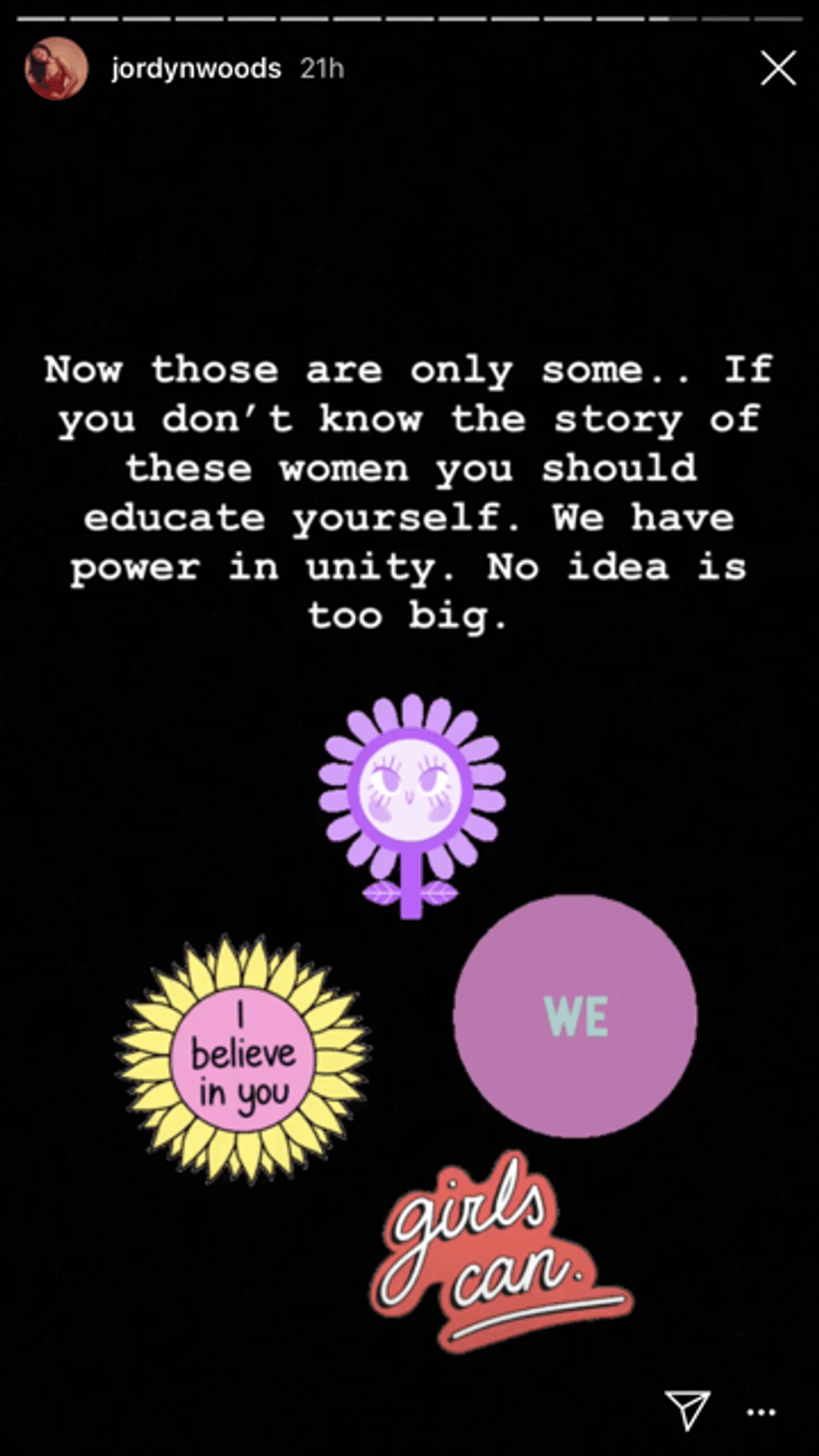
Task: Open jordynwoods profile picture
Action: click(x=56, y=69)
